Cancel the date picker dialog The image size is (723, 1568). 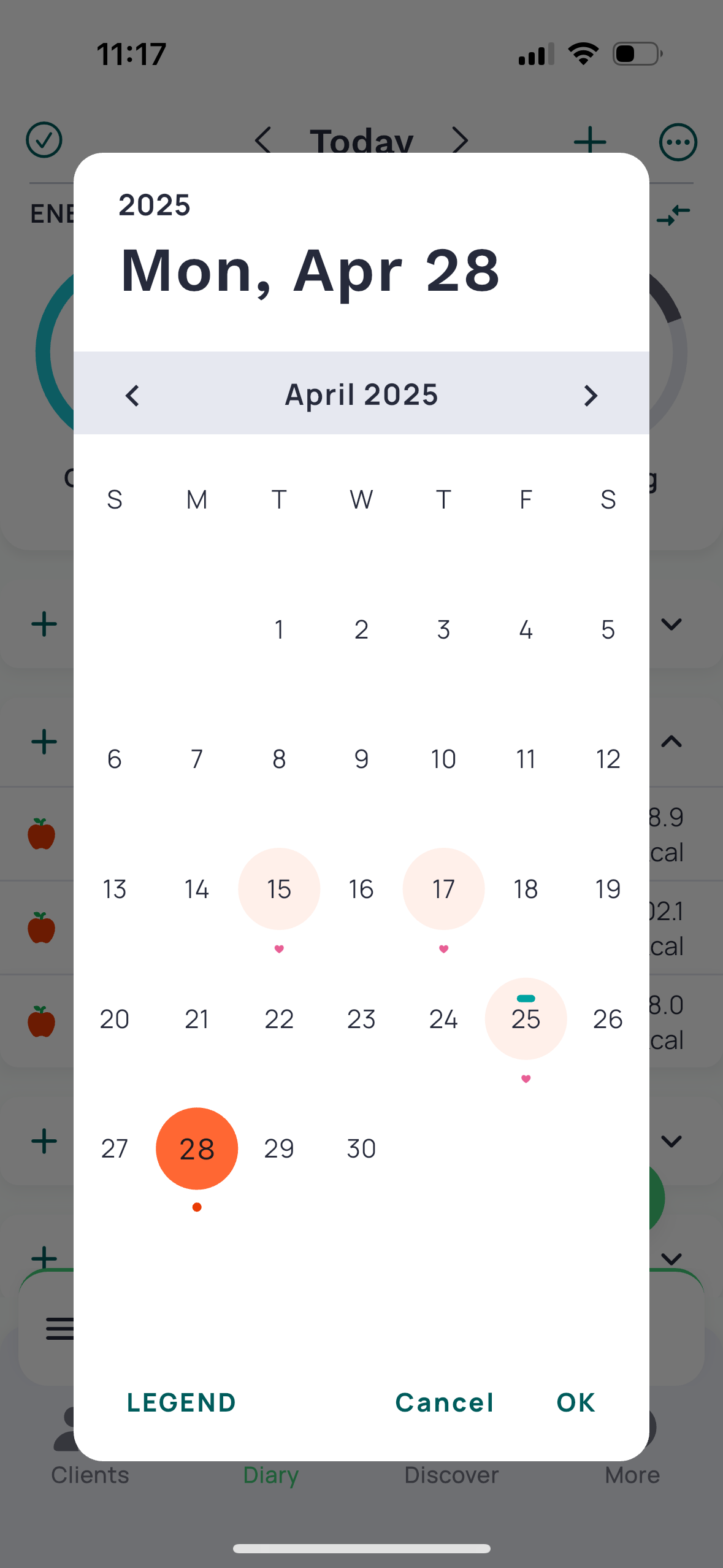click(x=445, y=1402)
